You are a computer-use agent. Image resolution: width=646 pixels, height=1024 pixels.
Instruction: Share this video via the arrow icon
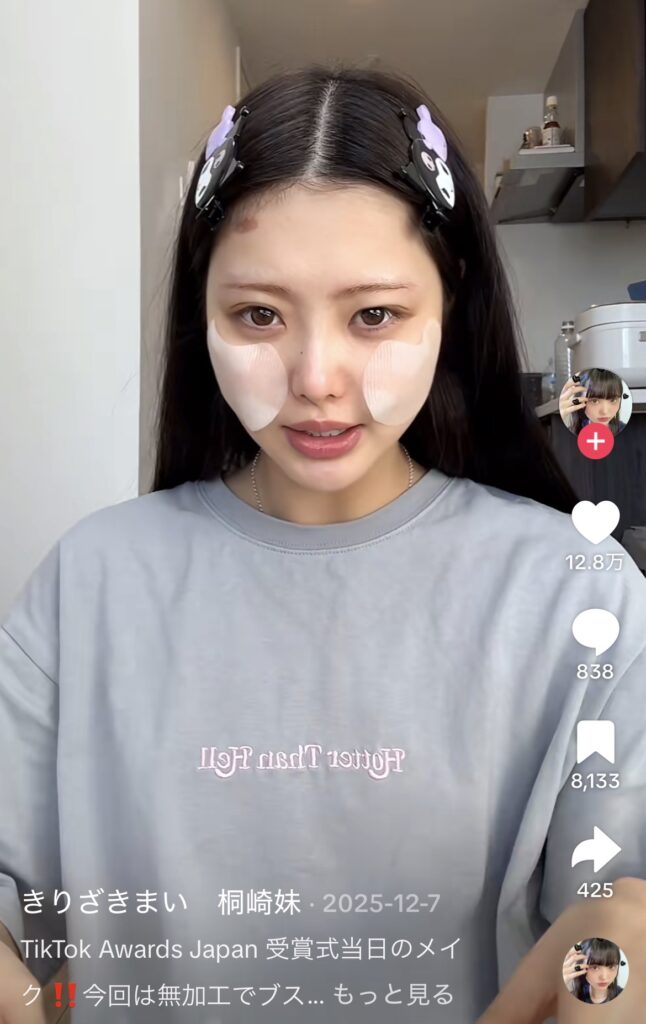[595, 850]
